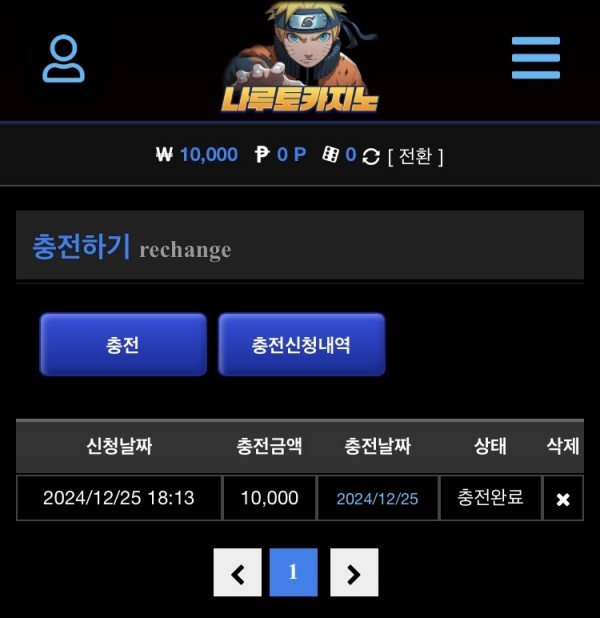Go to the previous page arrow
600x618 pixels.
(238, 573)
